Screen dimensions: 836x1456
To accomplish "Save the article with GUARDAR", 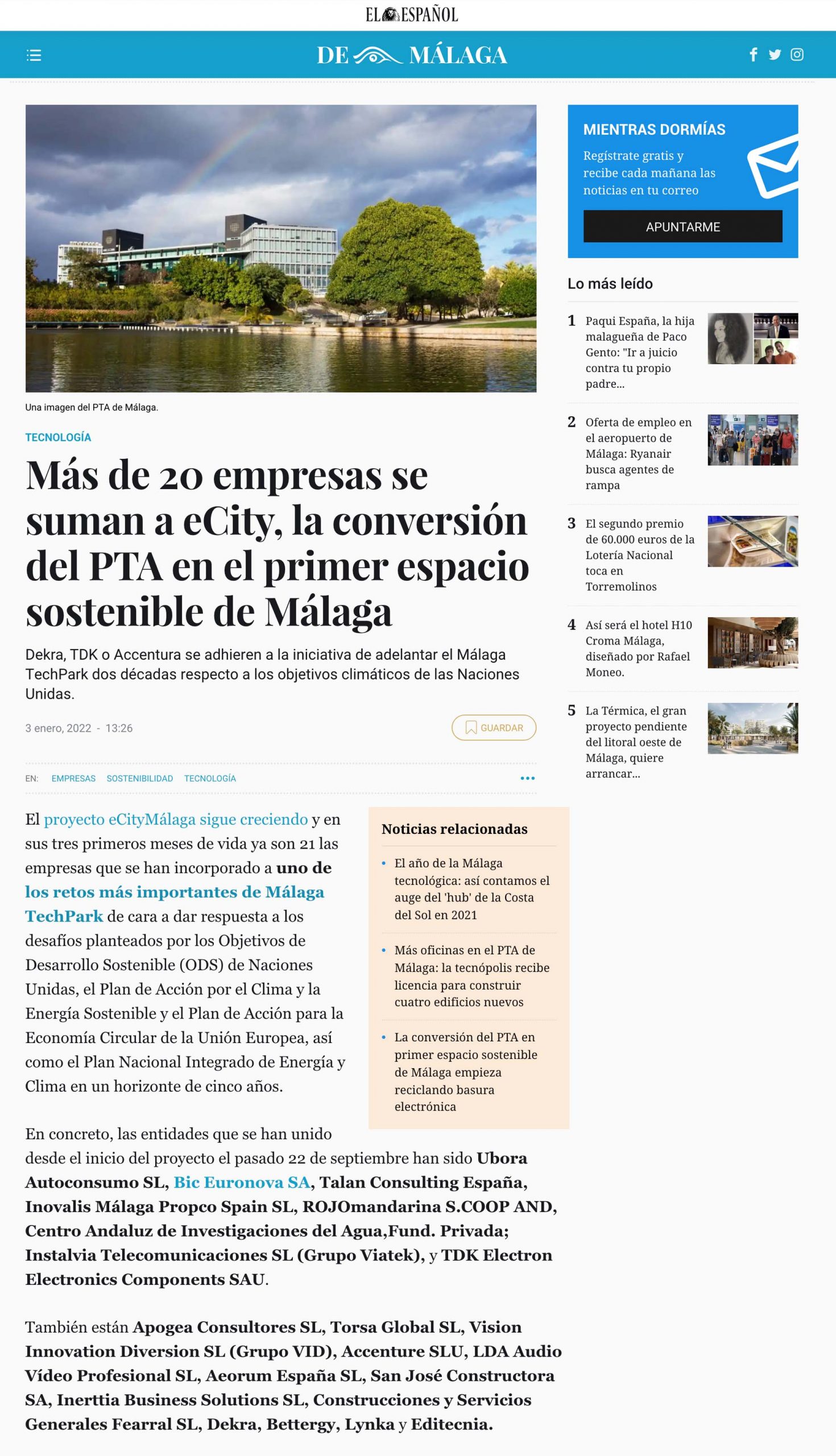I will click(x=494, y=727).
